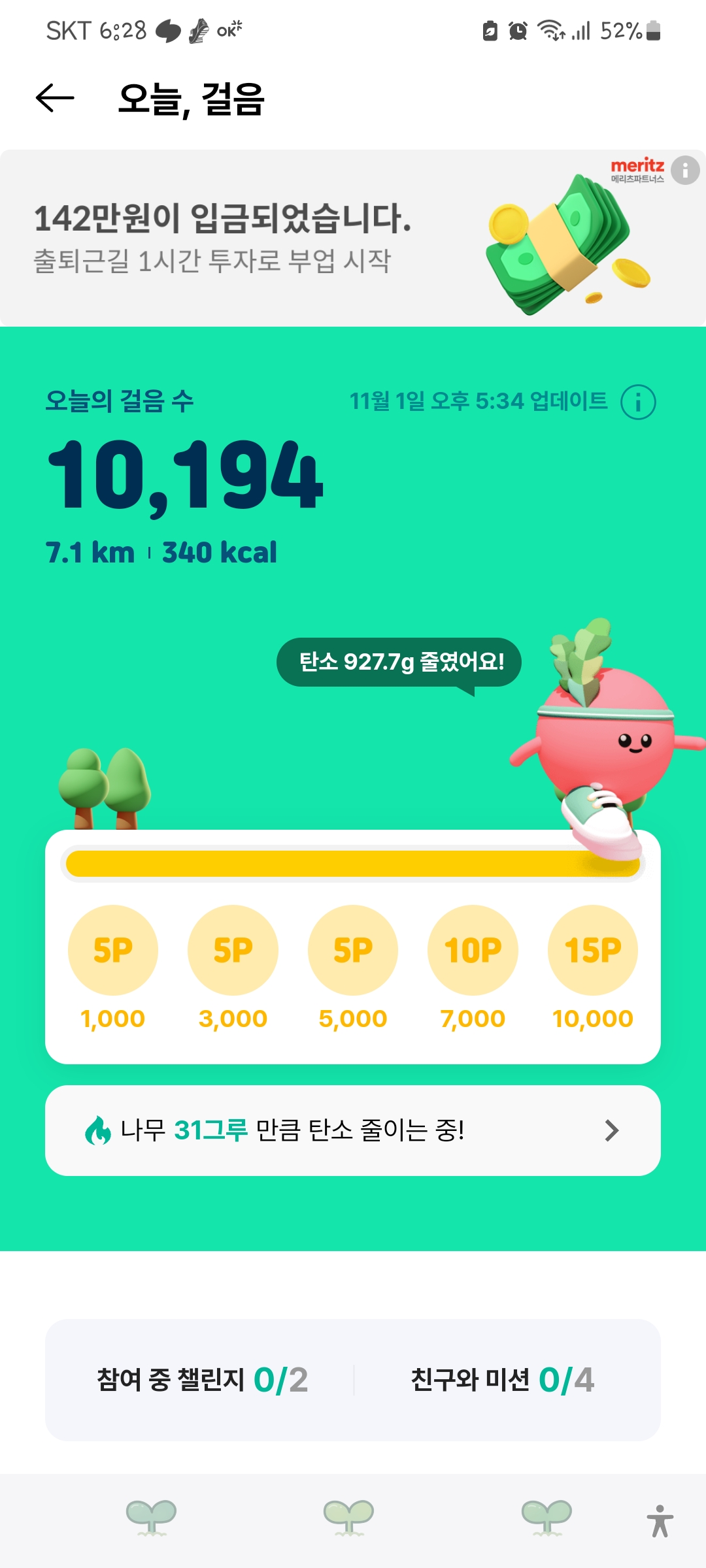
Task: Claim the 5P reward for 3,000 steps
Action: [x=233, y=950]
